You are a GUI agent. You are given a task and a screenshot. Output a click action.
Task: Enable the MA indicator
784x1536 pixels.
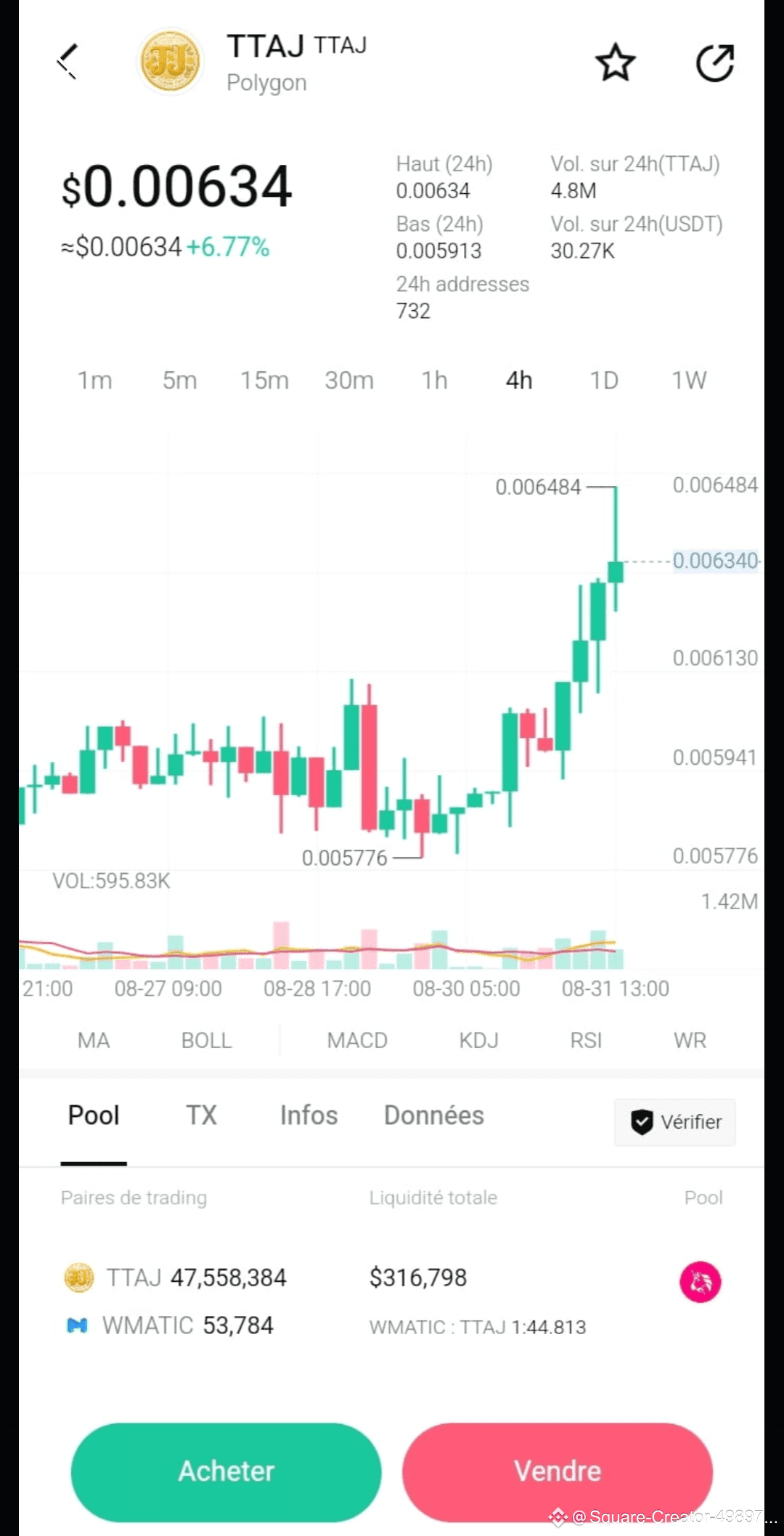coord(94,1040)
